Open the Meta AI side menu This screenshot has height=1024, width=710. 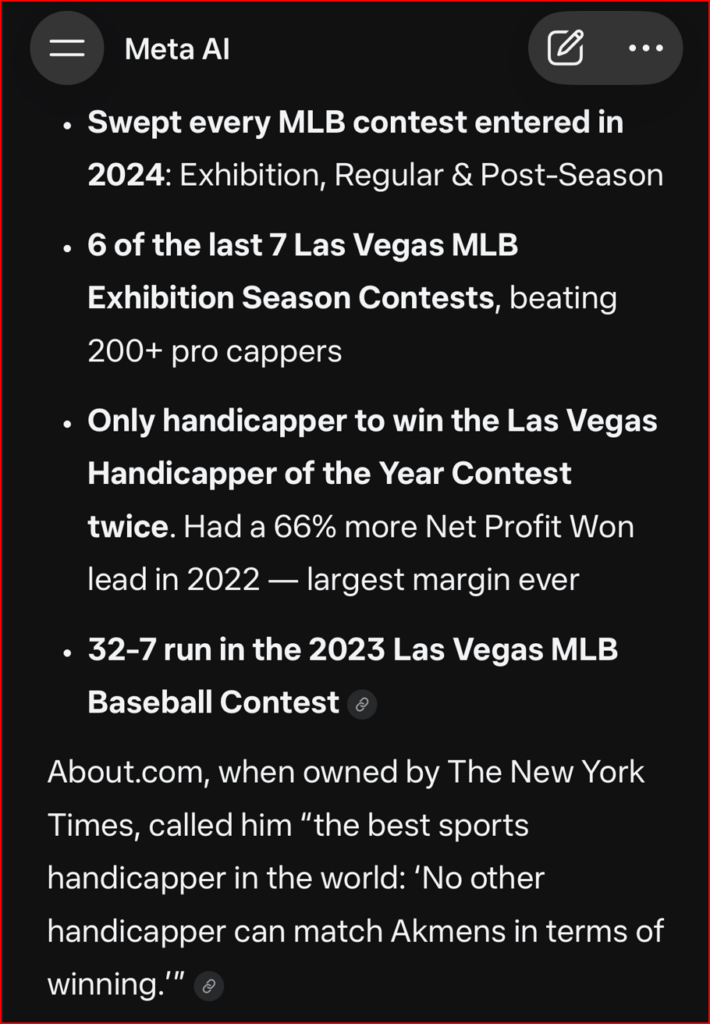tap(67, 48)
